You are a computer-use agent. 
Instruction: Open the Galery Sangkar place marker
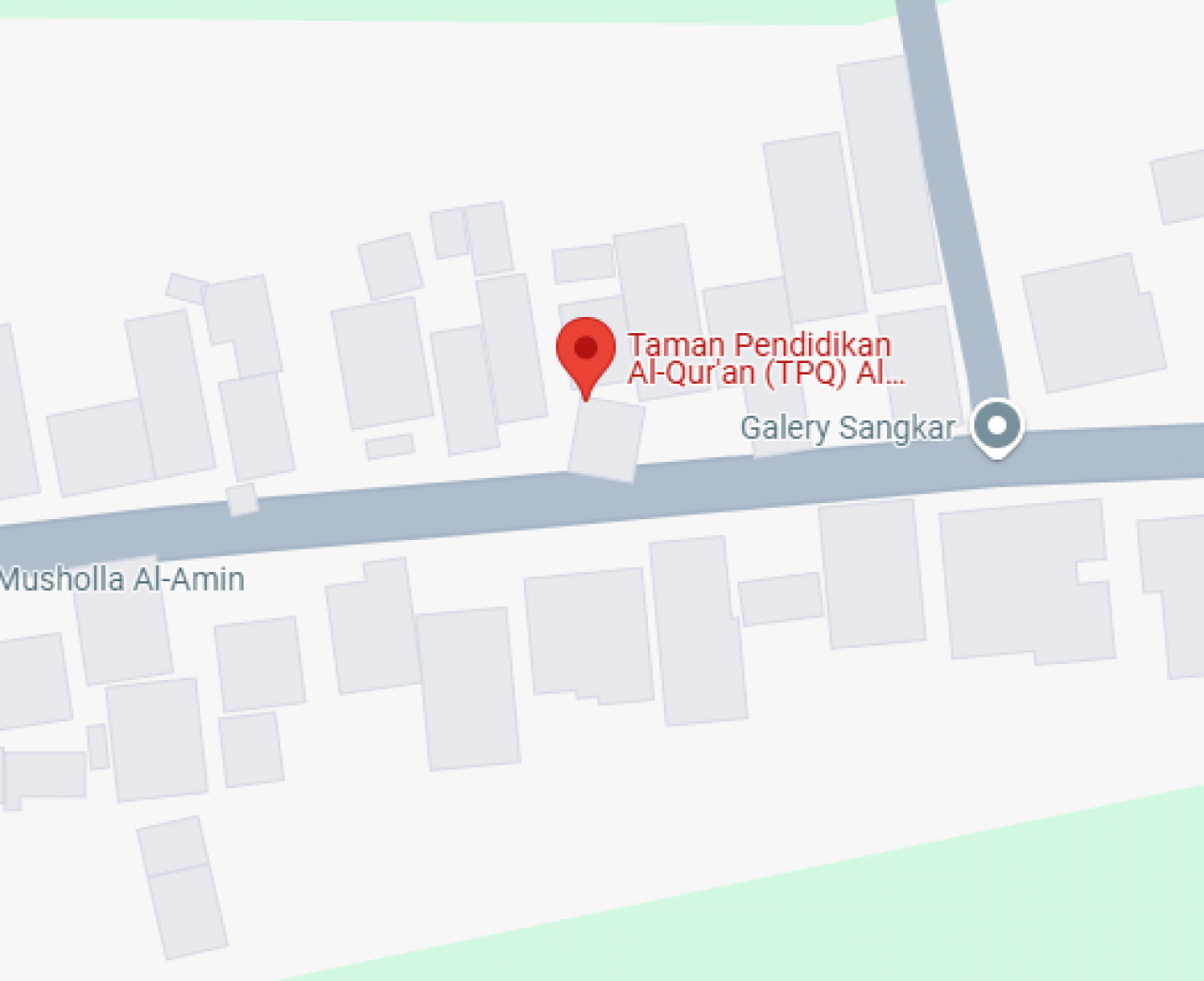(x=996, y=426)
